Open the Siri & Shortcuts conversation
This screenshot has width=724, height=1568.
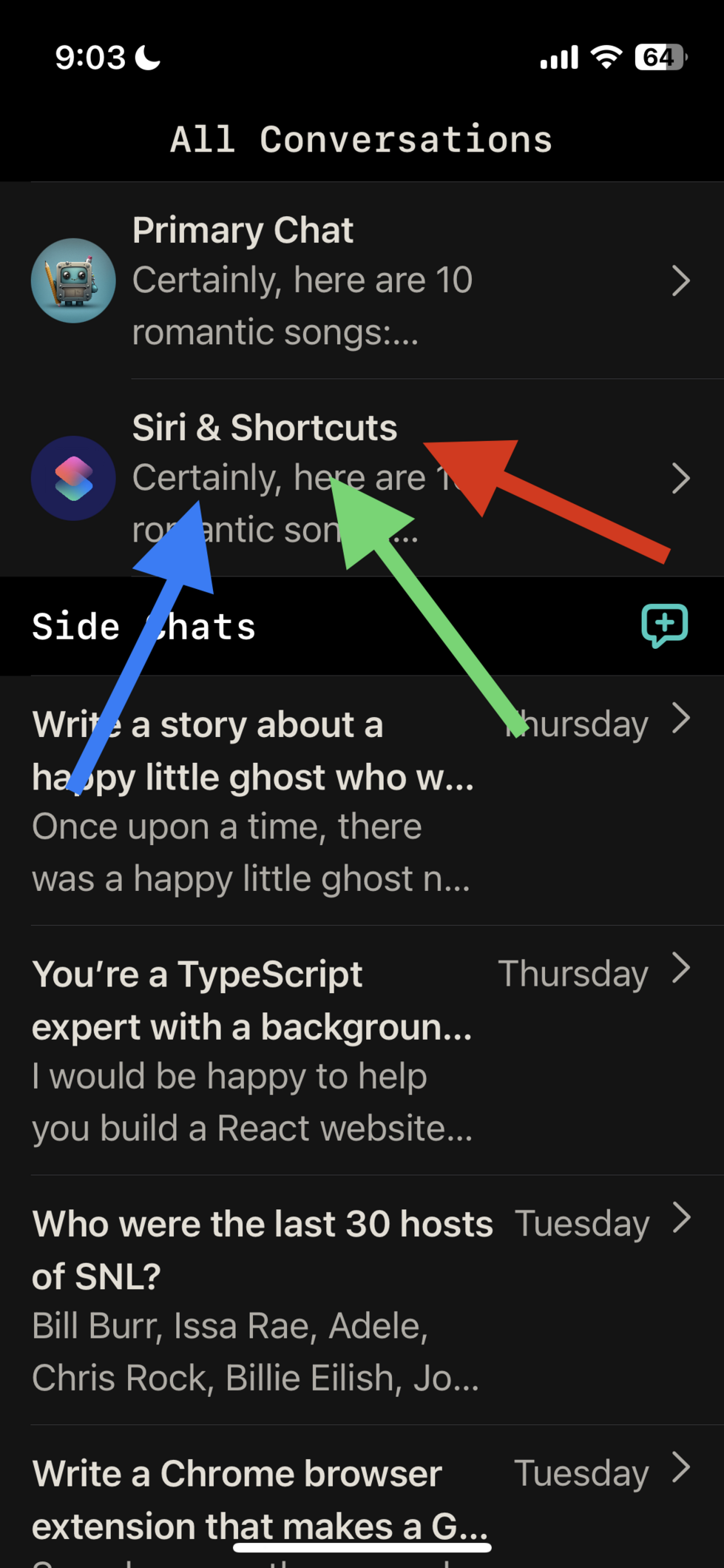362,478
